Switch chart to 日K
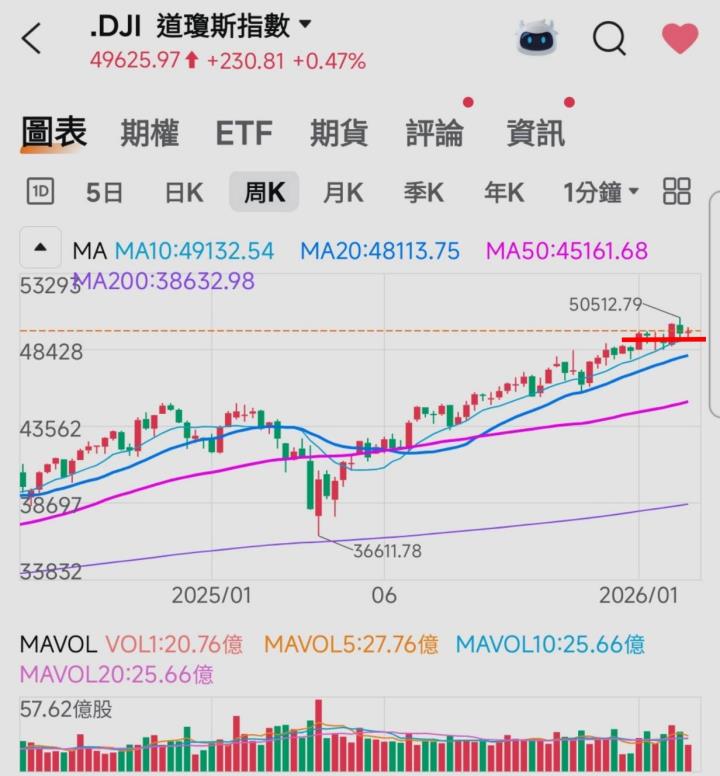 pyautogui.click(x=184, y=192)
